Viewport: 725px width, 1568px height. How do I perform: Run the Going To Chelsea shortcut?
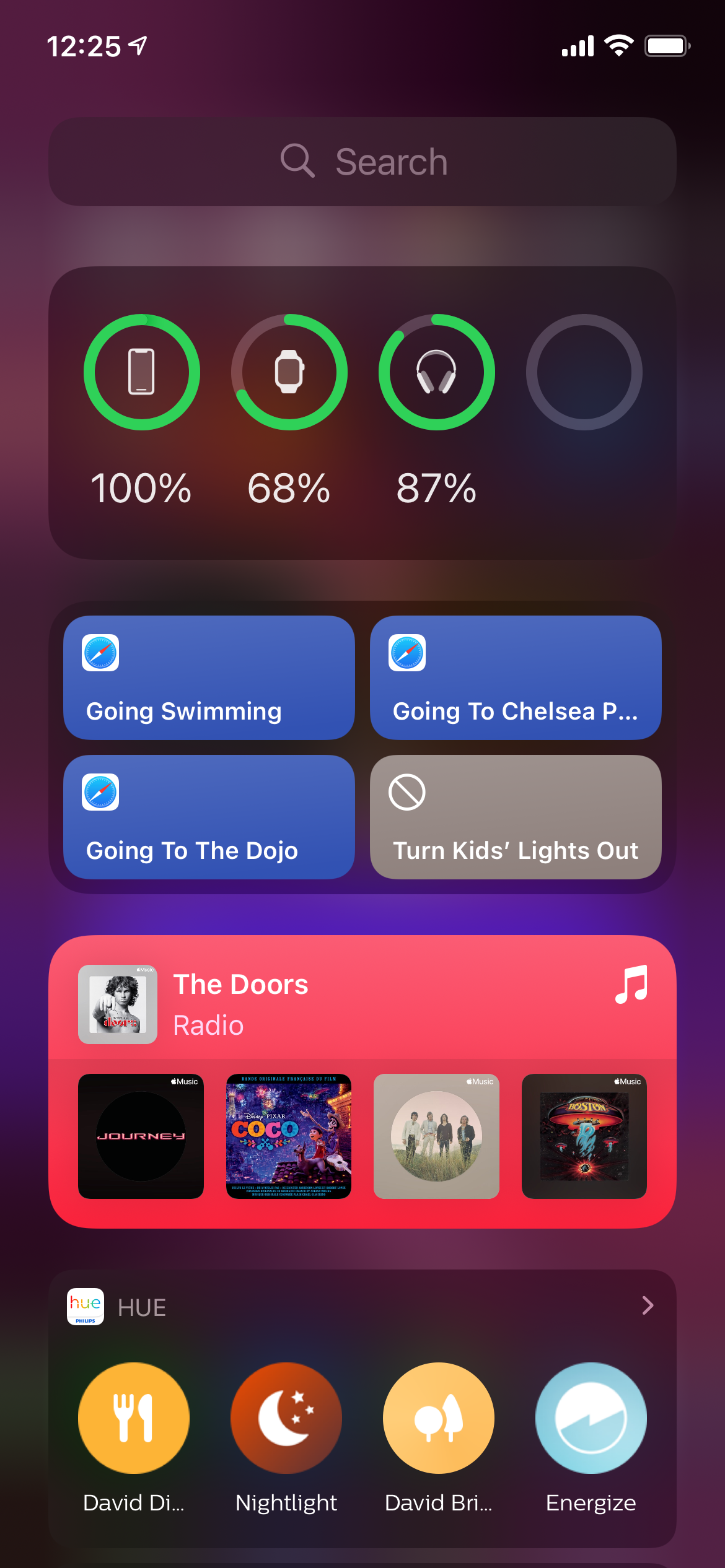point(516,677)
